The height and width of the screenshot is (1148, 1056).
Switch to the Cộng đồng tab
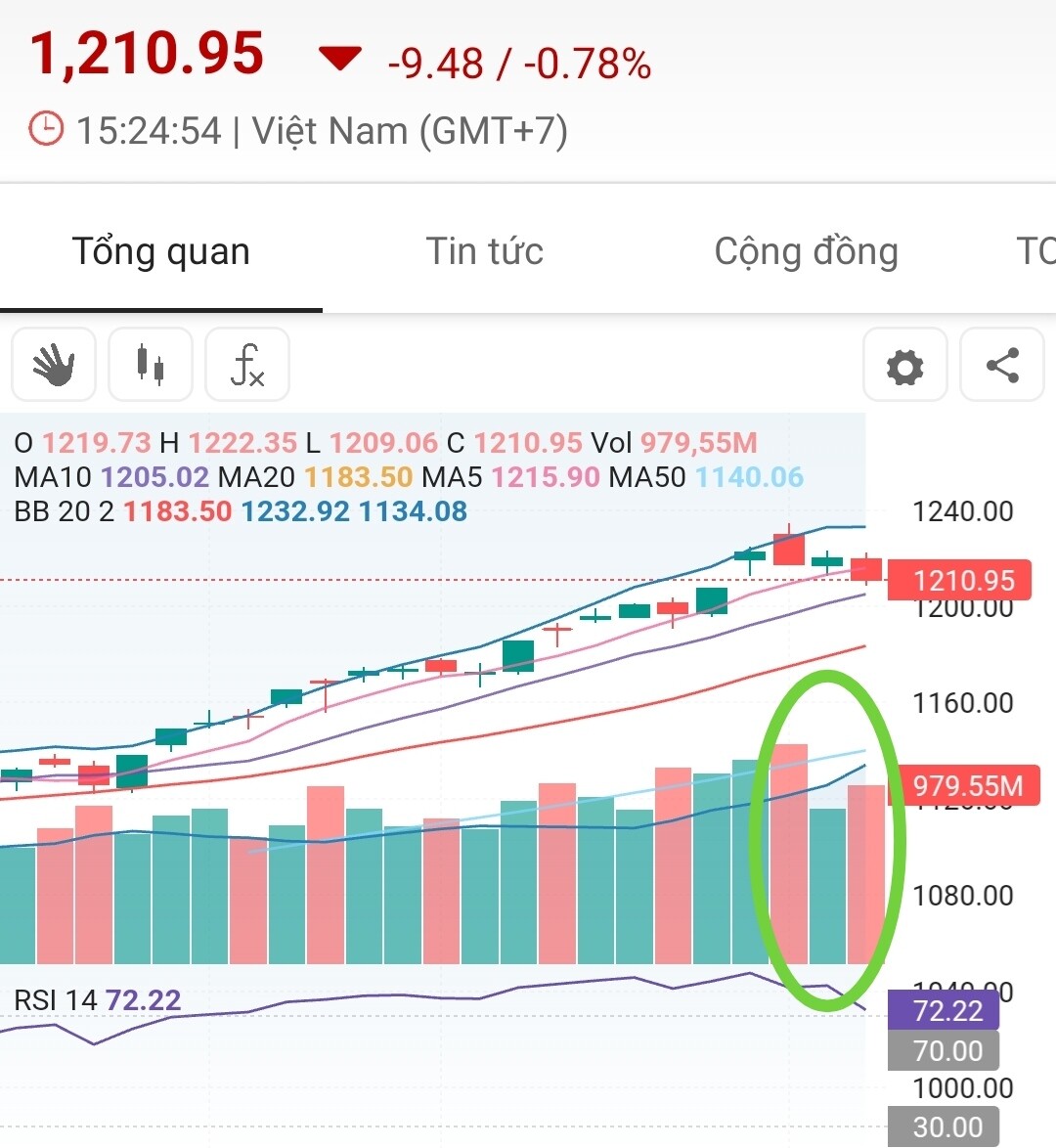click(806, 252)
